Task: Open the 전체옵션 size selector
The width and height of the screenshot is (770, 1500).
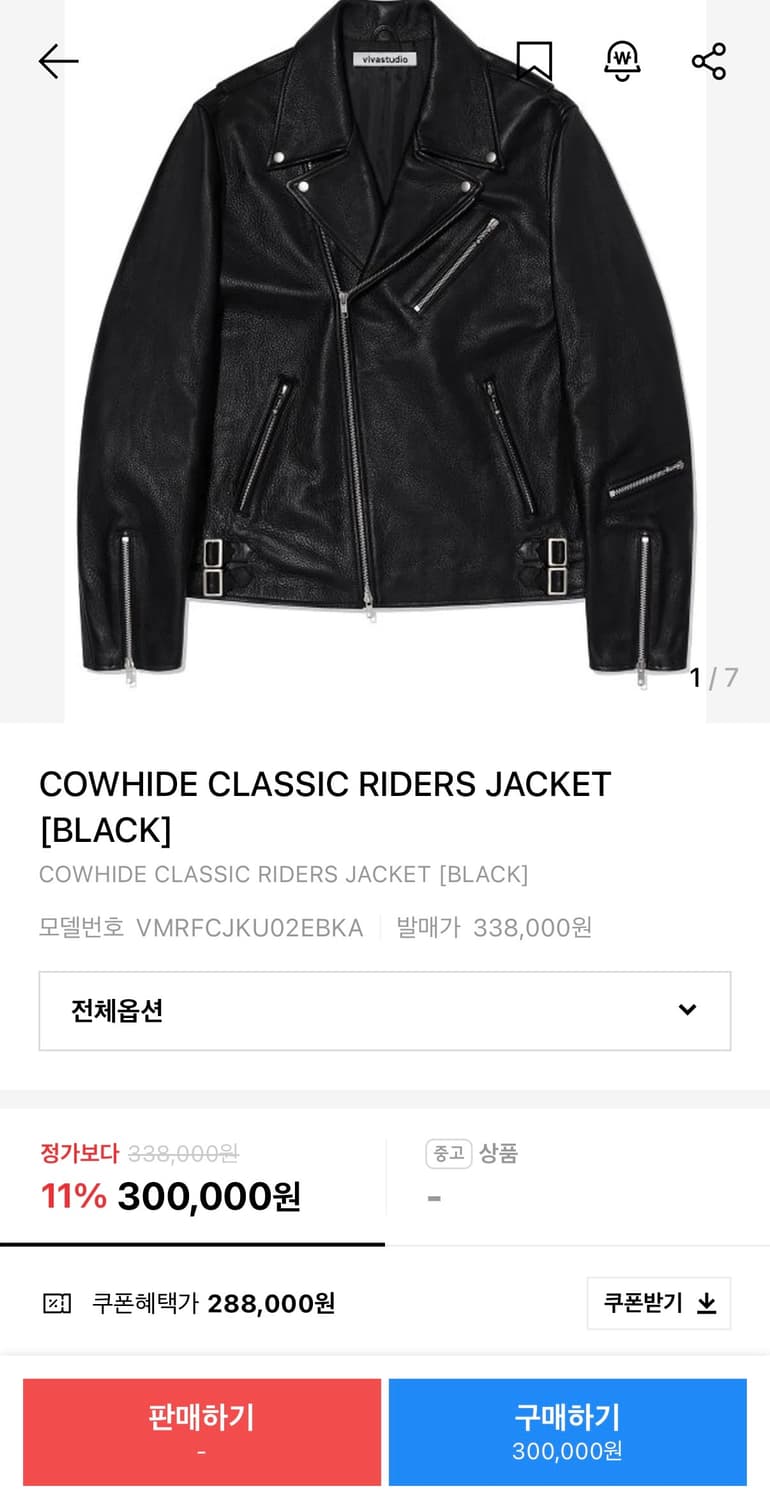Action: [385, 1010]
